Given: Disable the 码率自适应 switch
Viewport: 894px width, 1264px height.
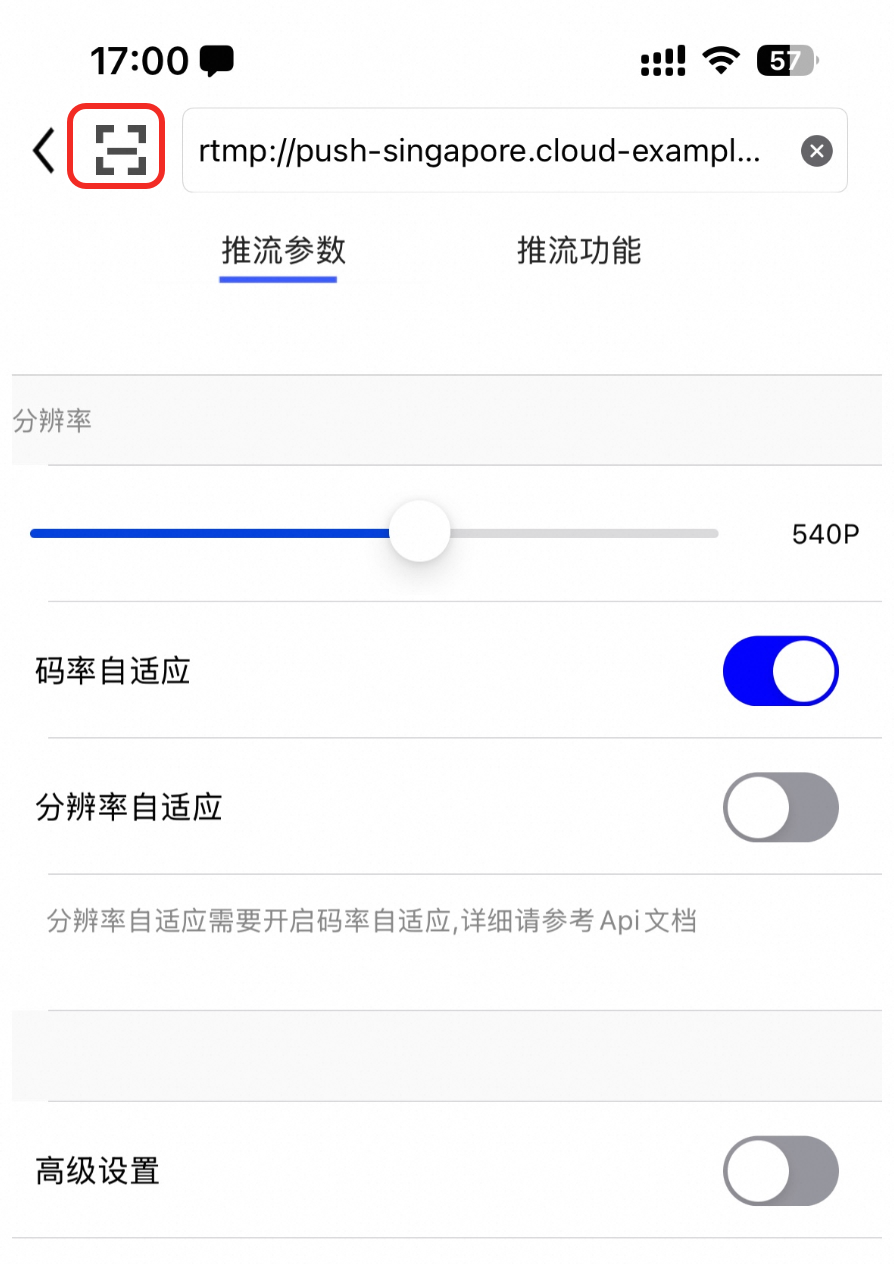Looking at the screenshot, I should tap(781, 671).
